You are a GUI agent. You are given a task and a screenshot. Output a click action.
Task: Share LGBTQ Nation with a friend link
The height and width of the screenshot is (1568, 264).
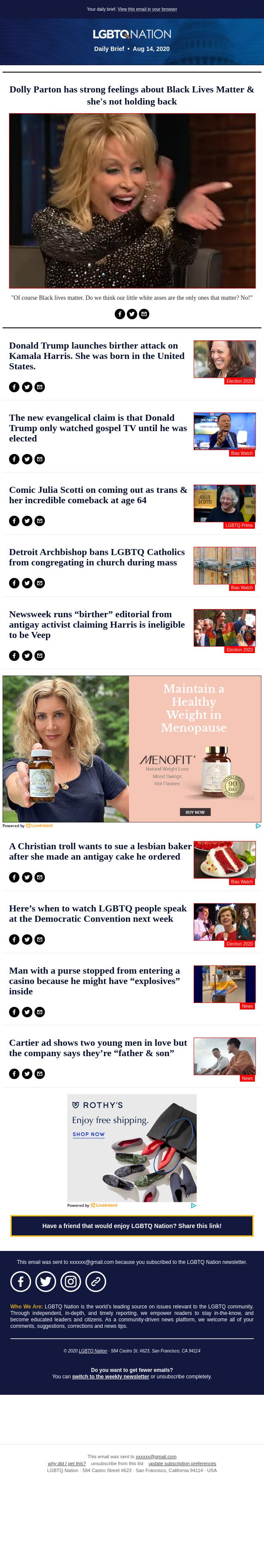point(132,1226)
